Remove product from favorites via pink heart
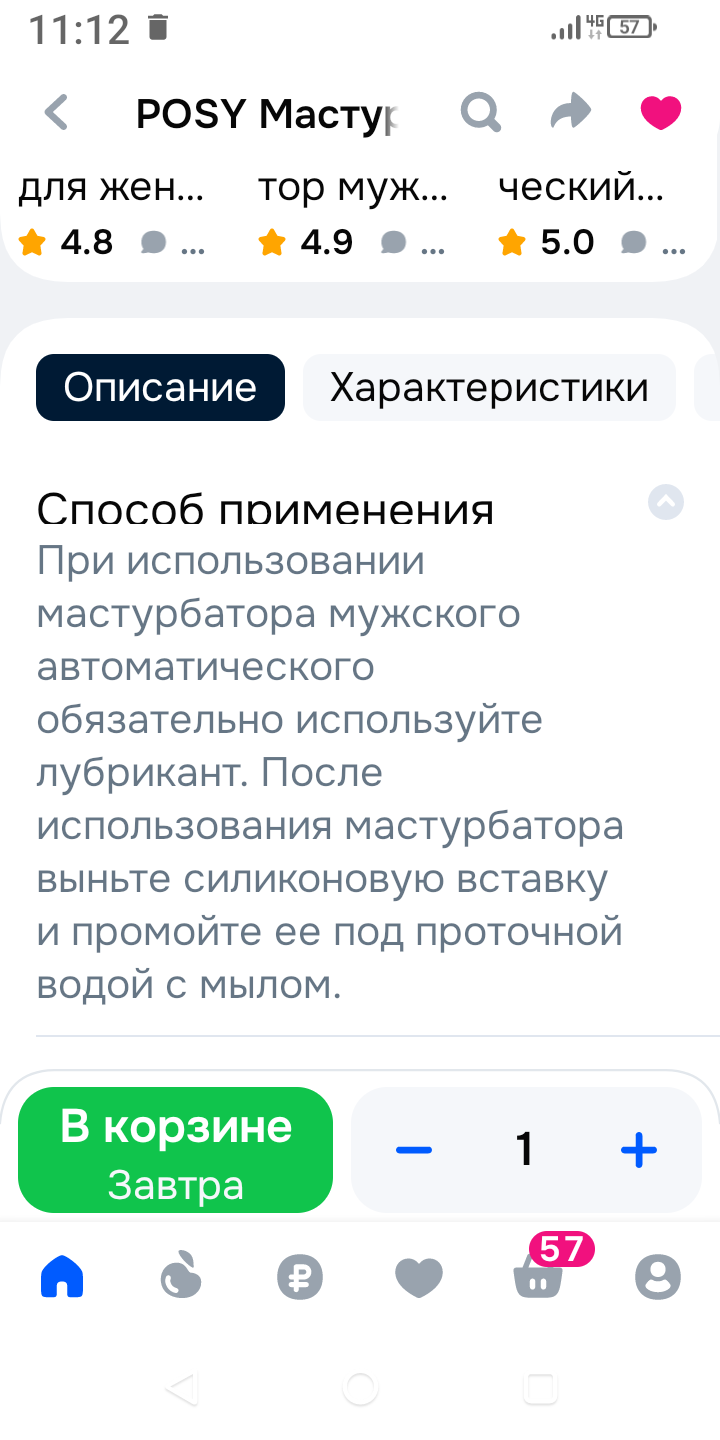 coord(660,113)
